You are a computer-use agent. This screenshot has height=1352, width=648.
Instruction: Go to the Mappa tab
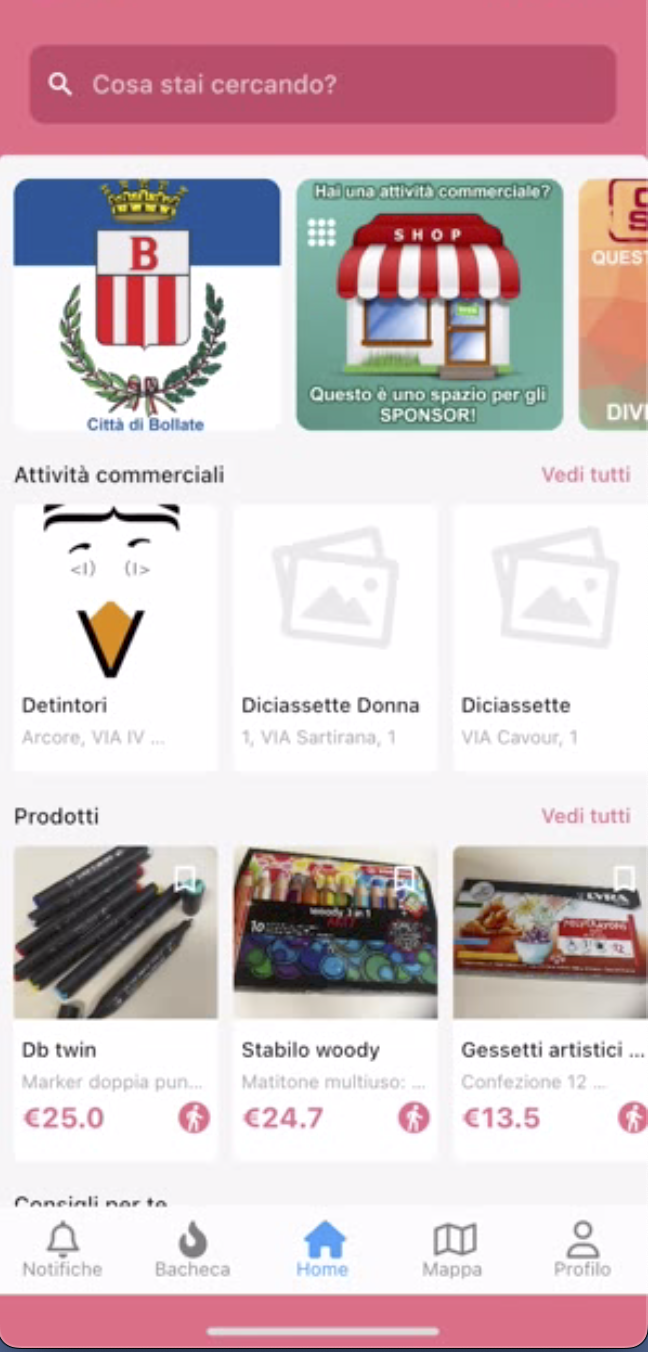click(453, 1250)
